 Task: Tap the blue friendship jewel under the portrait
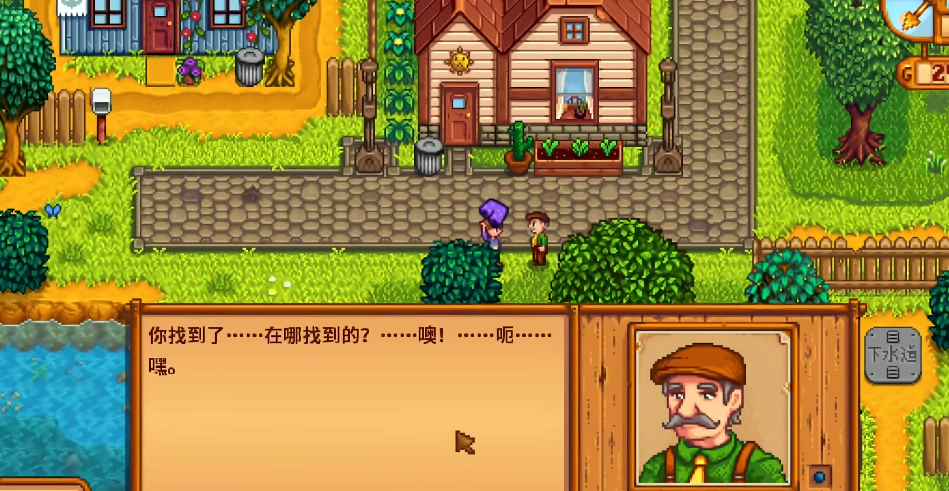[819, 476]
